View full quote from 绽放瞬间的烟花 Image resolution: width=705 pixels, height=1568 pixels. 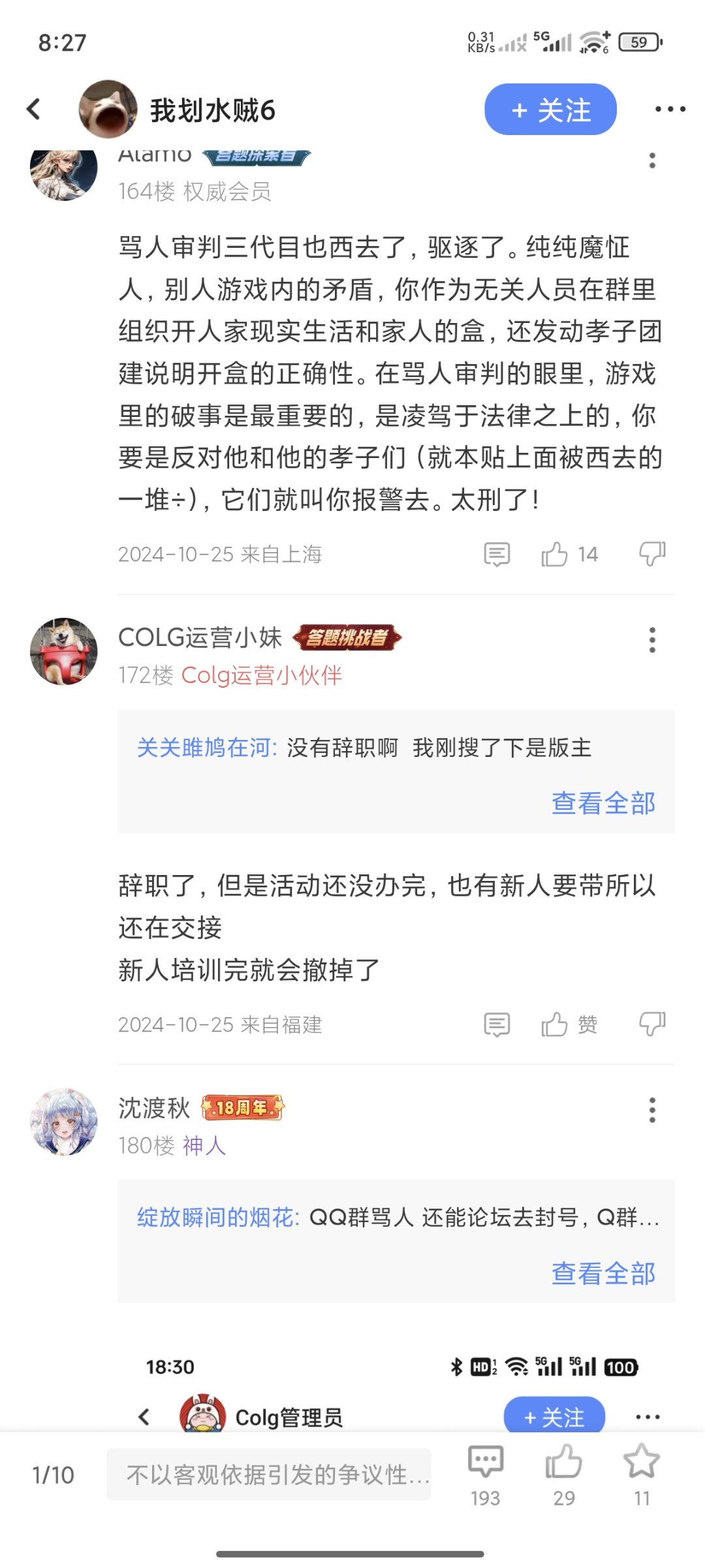click(x=603, y=1272)
